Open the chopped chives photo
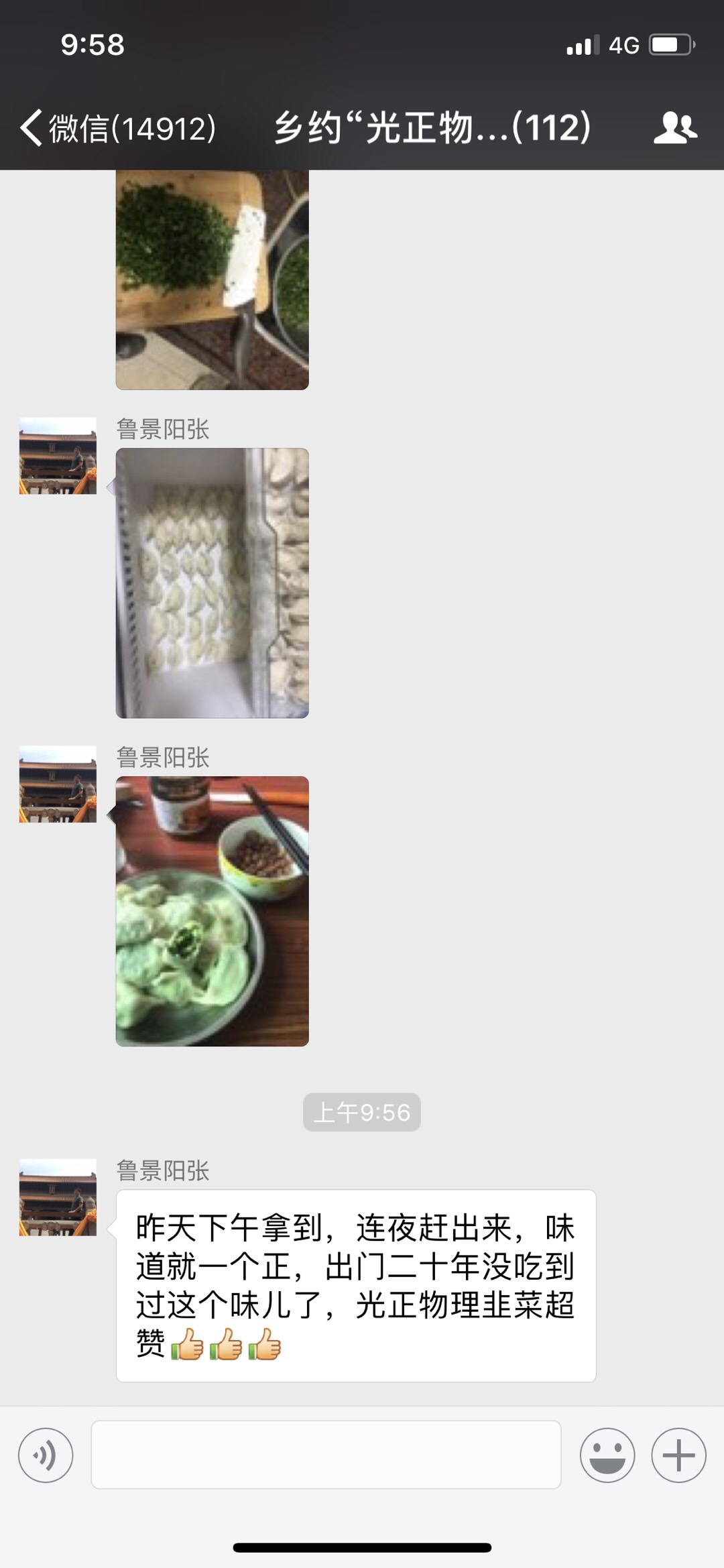The height and width of the screenshot is (1568, 724). [x=212, y=279]
